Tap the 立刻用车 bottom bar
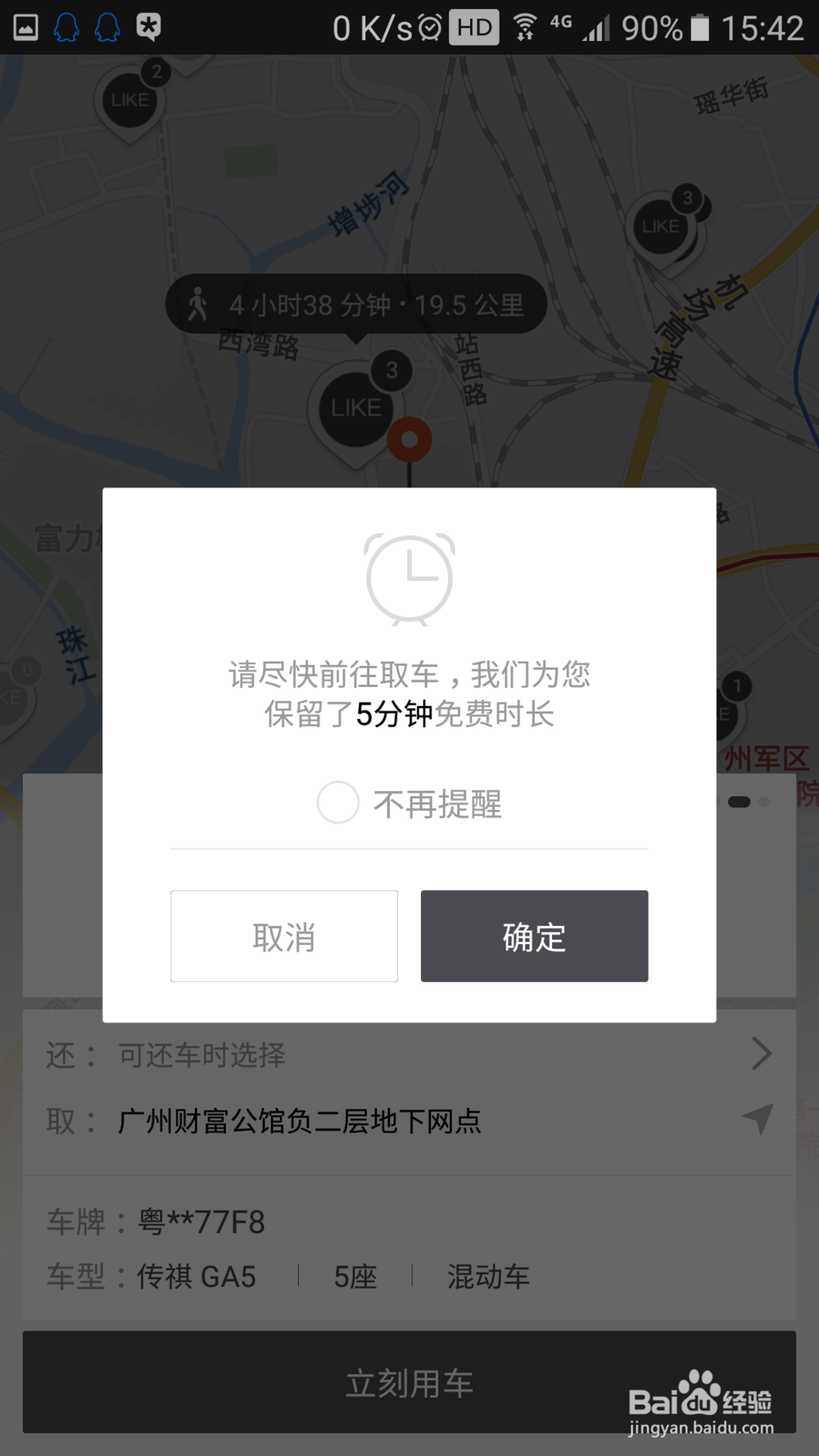Image resolution: width=819 pixels, height=1456 pixels. [409, 1383]
